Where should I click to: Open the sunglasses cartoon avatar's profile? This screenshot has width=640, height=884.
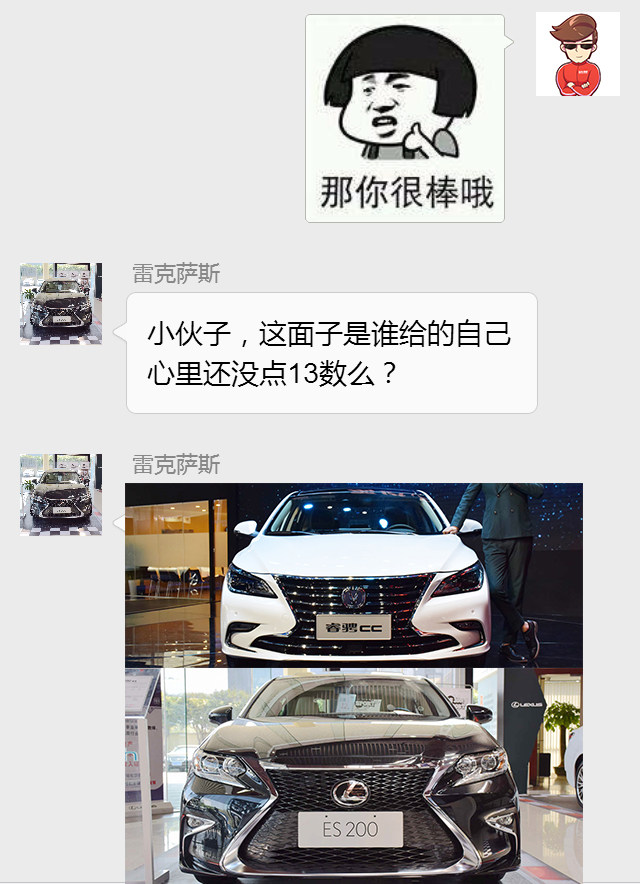coord(577,55)
